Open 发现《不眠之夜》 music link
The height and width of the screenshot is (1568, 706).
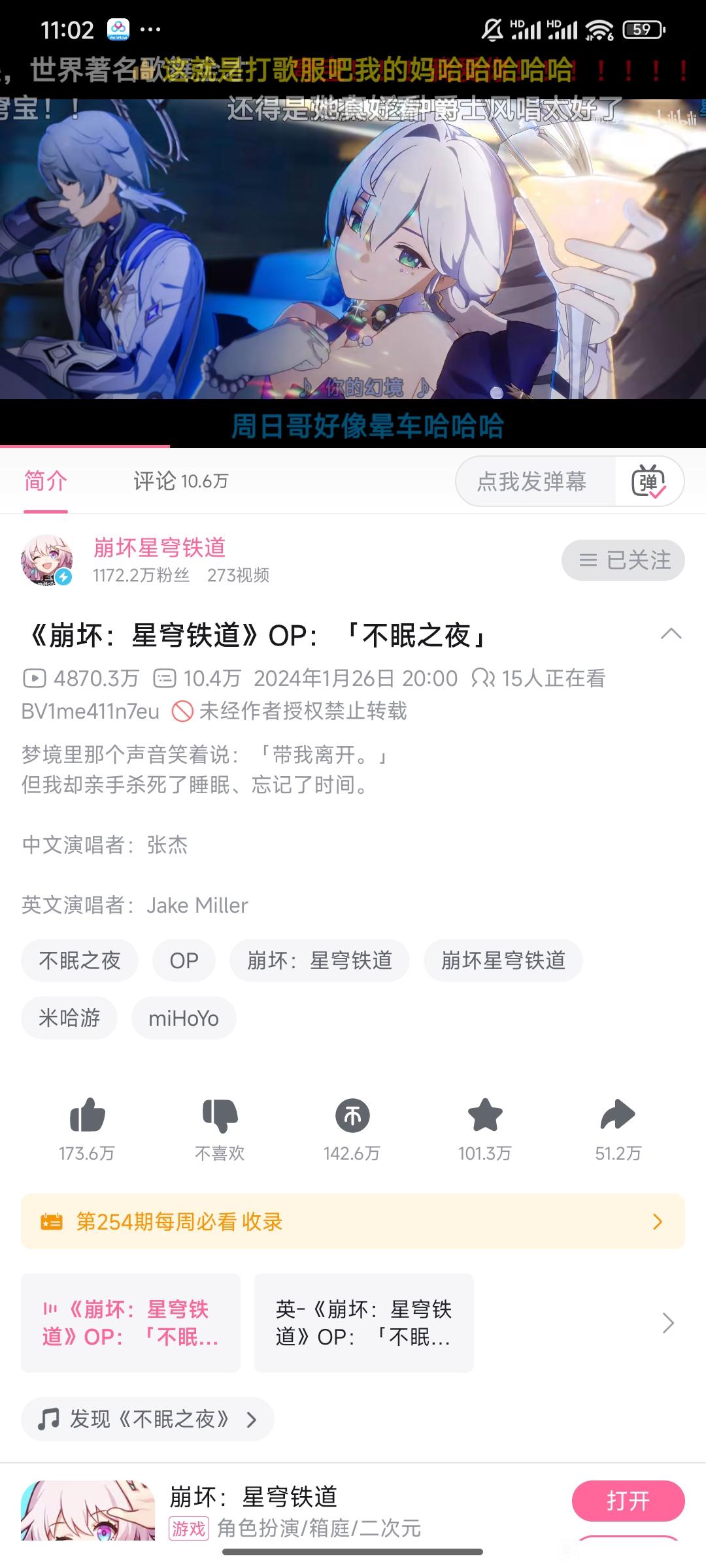(148, 1419)
